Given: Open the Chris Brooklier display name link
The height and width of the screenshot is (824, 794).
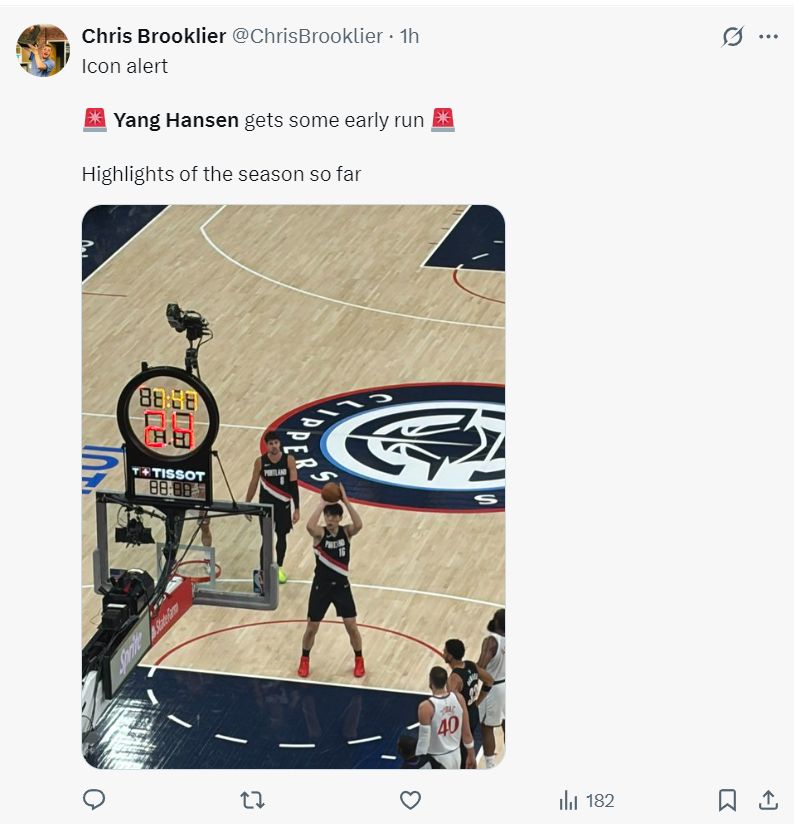Looking at the screenshot, I should (153, 36).
